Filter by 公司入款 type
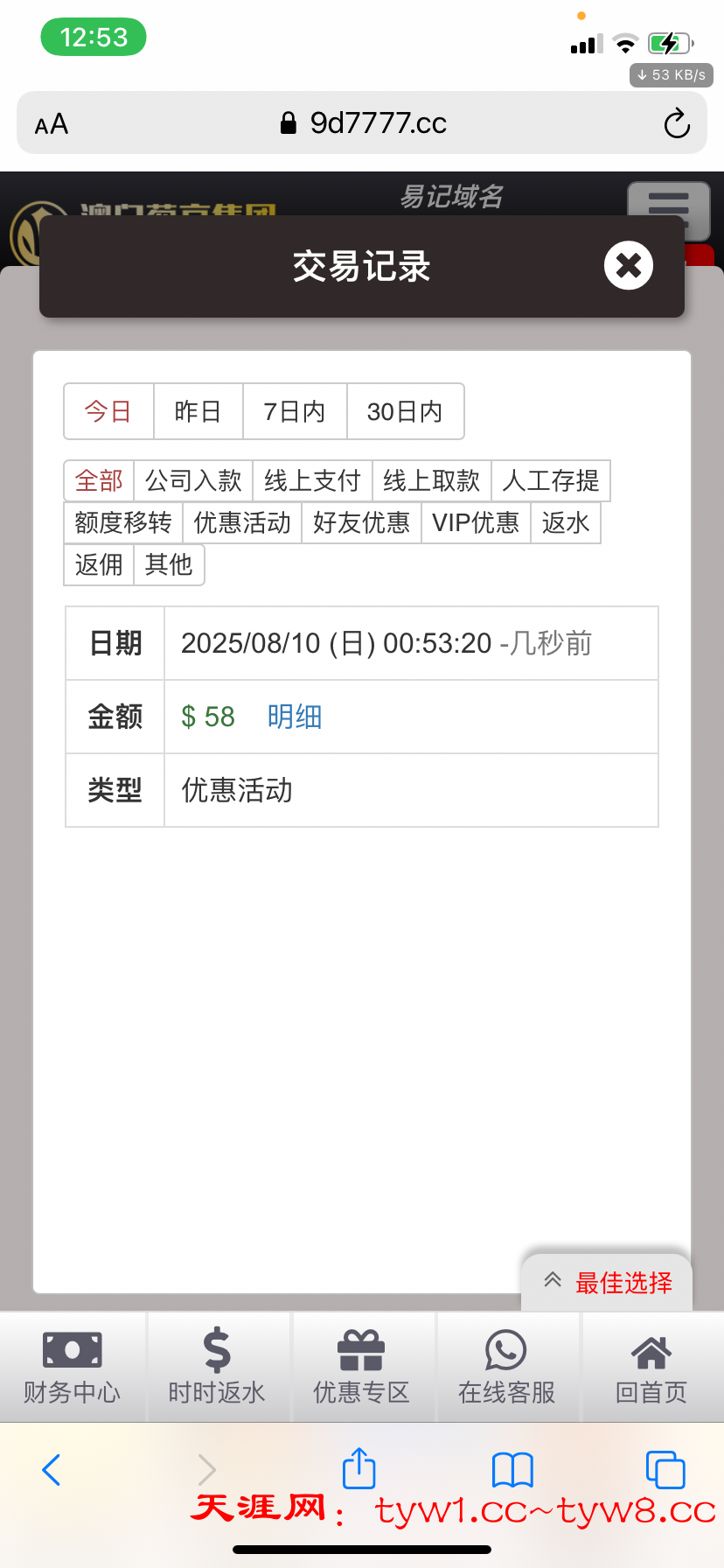The width and height of the screenshot is (724, 1568). pos(193,480)
